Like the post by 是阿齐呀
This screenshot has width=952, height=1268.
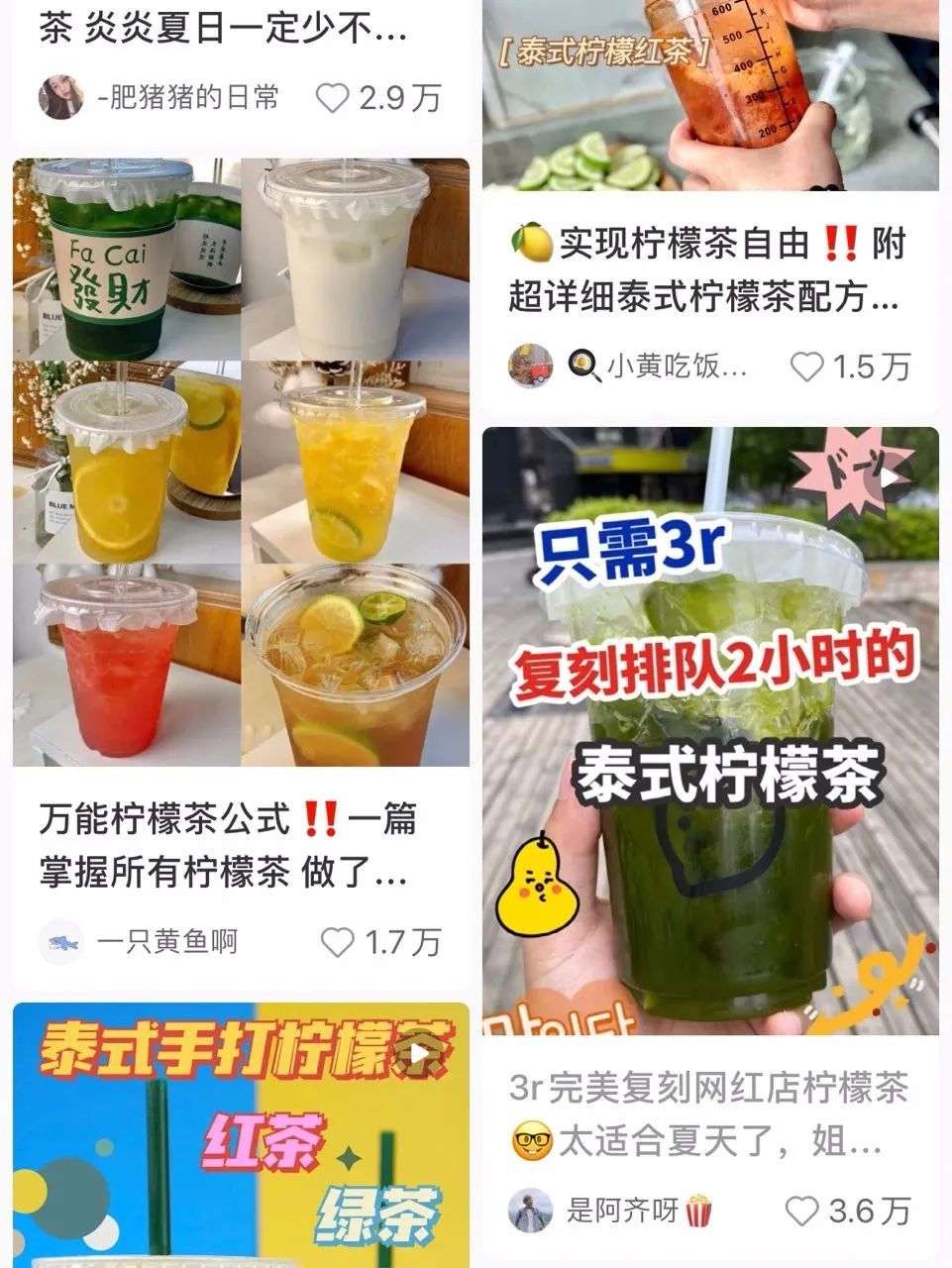tap(801, 1210)
